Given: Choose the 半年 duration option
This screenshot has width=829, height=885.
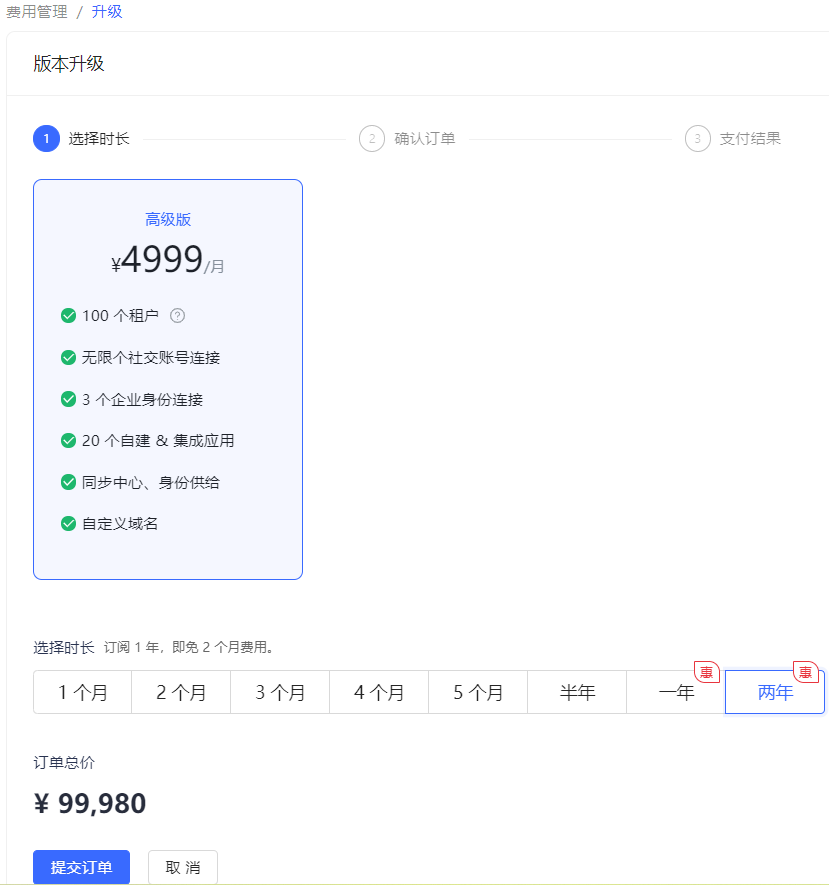Looking at the screenshot, I should pyautogui.click(x=577, y=692).
